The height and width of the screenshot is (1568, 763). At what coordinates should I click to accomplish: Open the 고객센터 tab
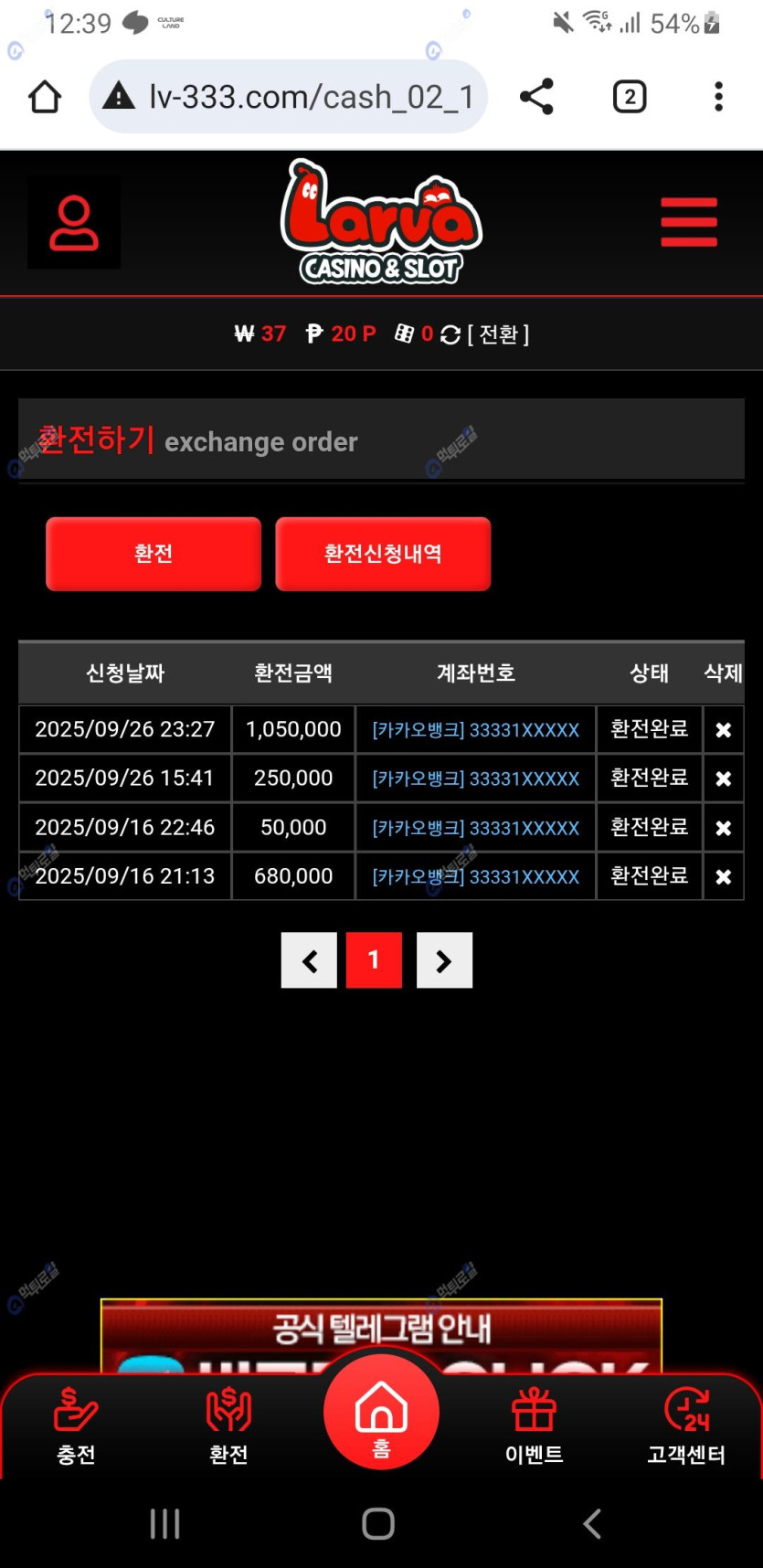(686, 1425)
